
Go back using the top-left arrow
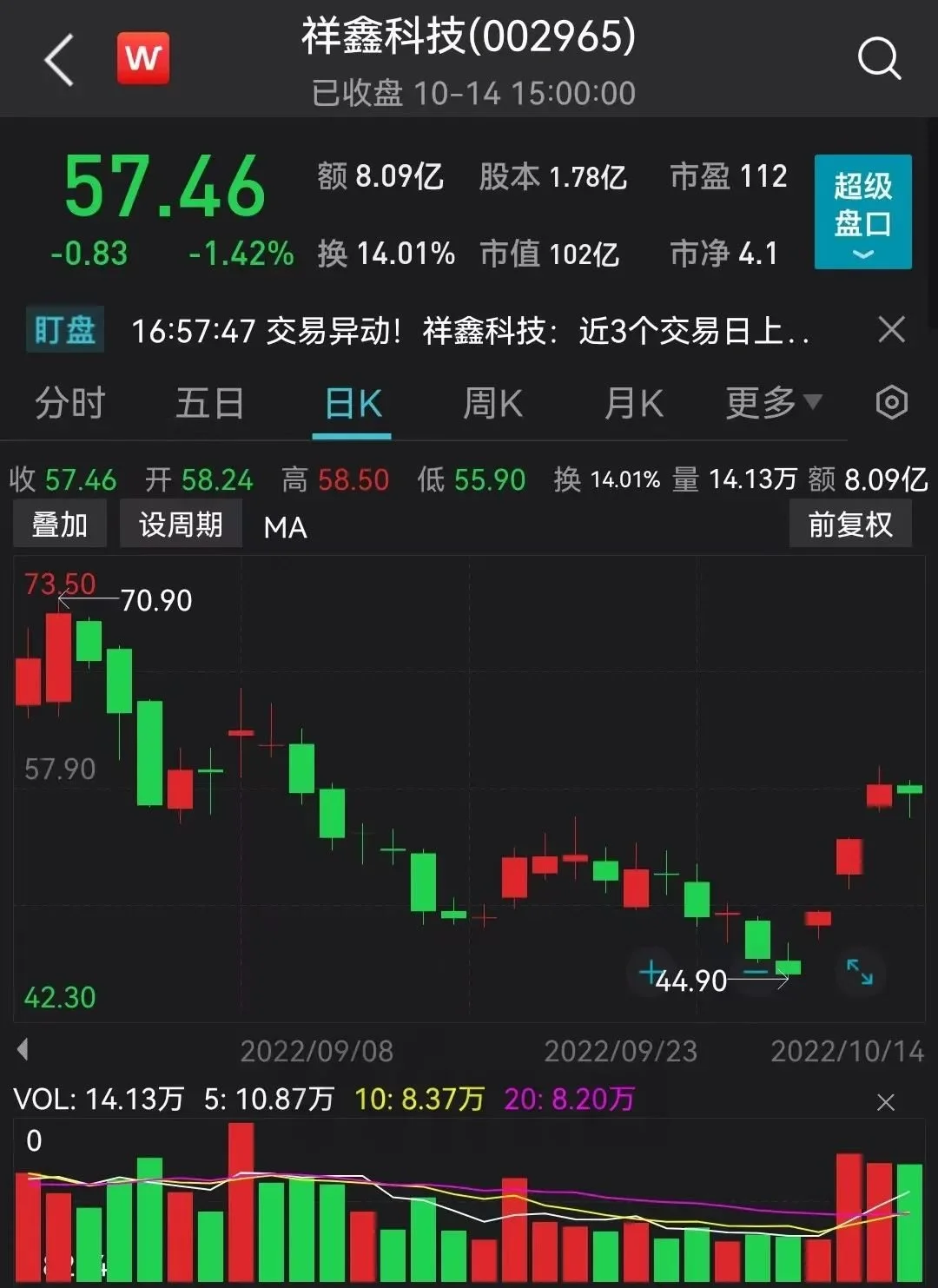click(x=59, y=60)
